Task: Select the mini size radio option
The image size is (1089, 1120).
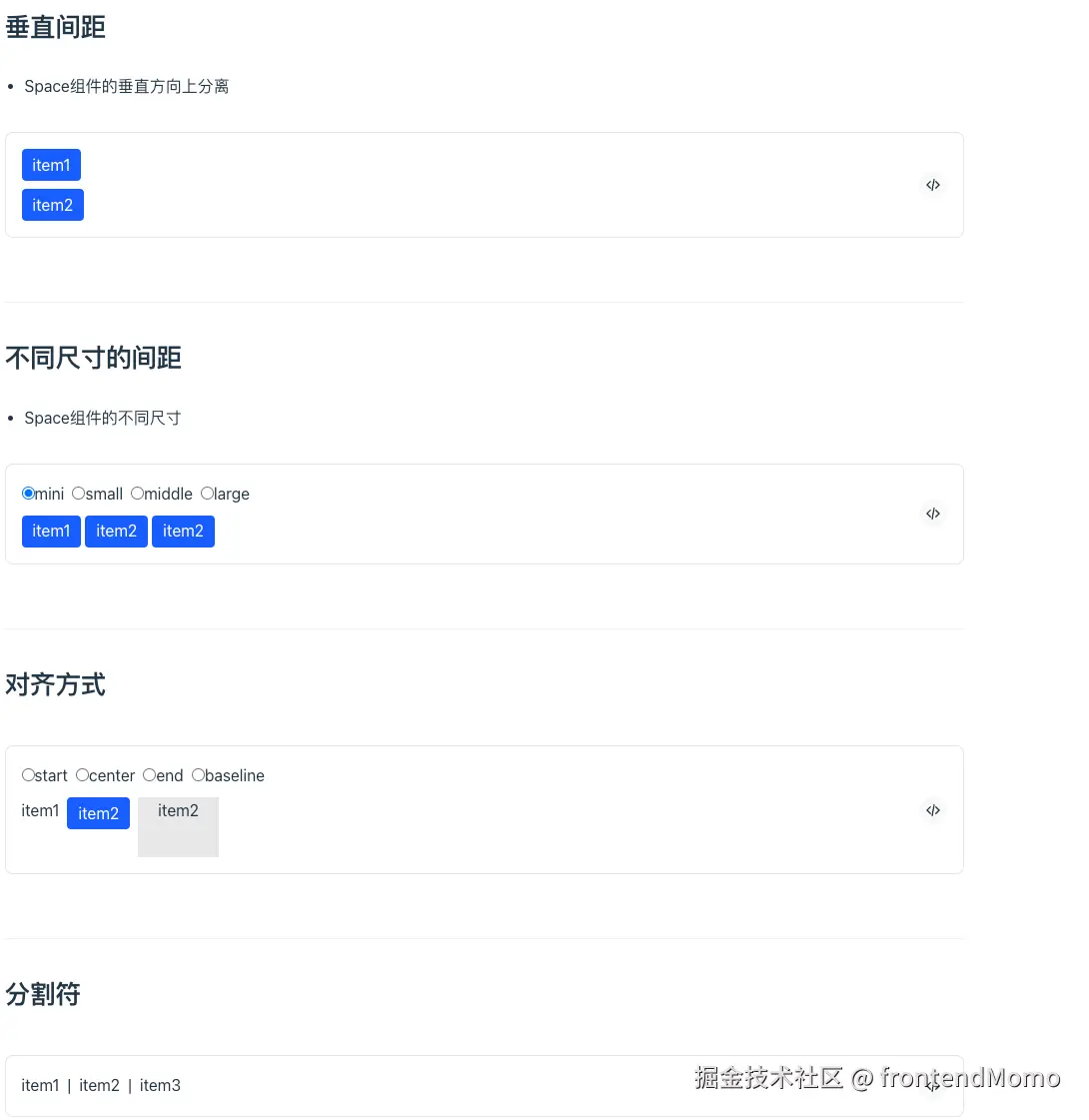Action: coord(28,494)
